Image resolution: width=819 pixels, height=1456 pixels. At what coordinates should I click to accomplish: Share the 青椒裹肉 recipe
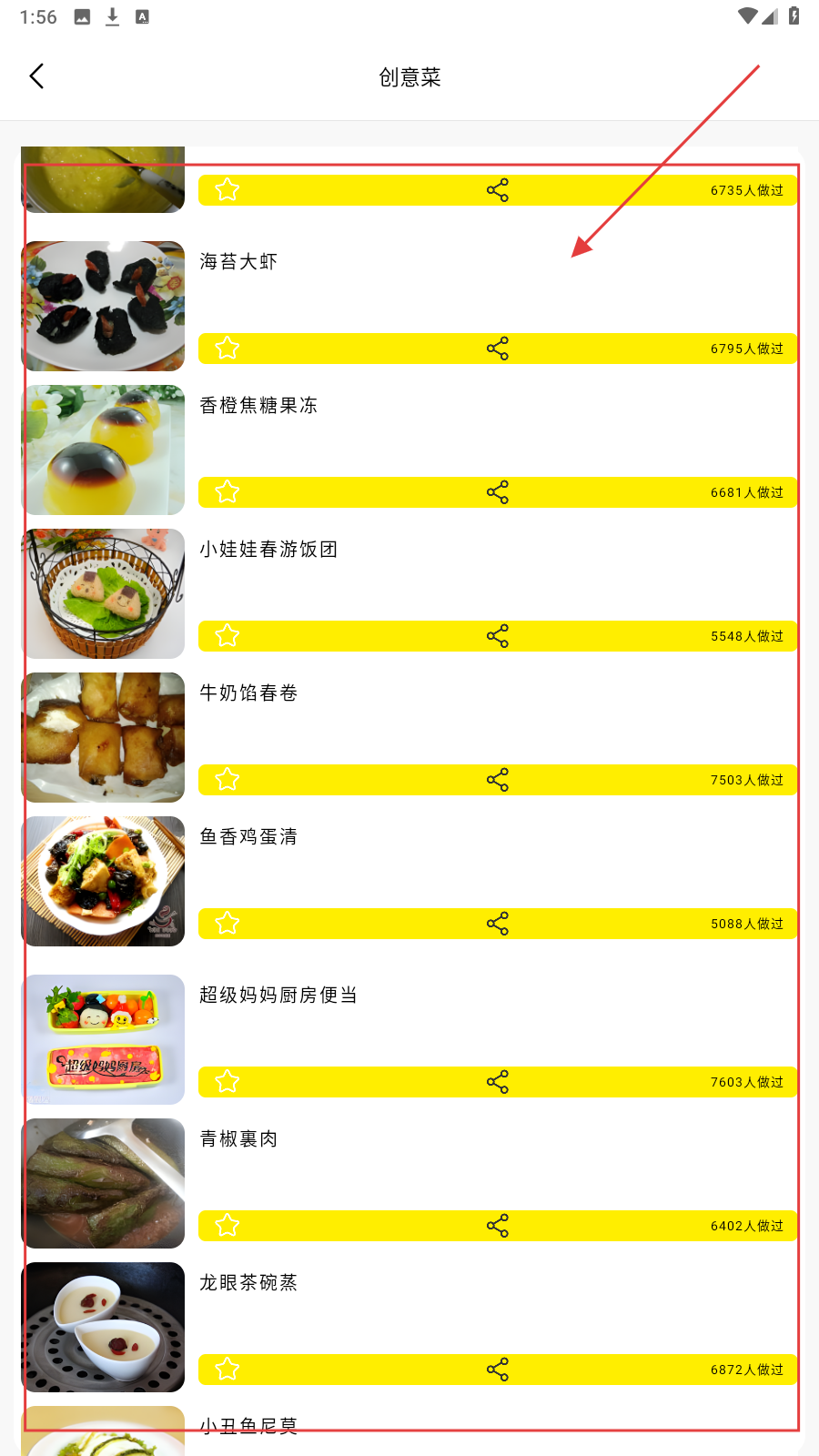498,1226
